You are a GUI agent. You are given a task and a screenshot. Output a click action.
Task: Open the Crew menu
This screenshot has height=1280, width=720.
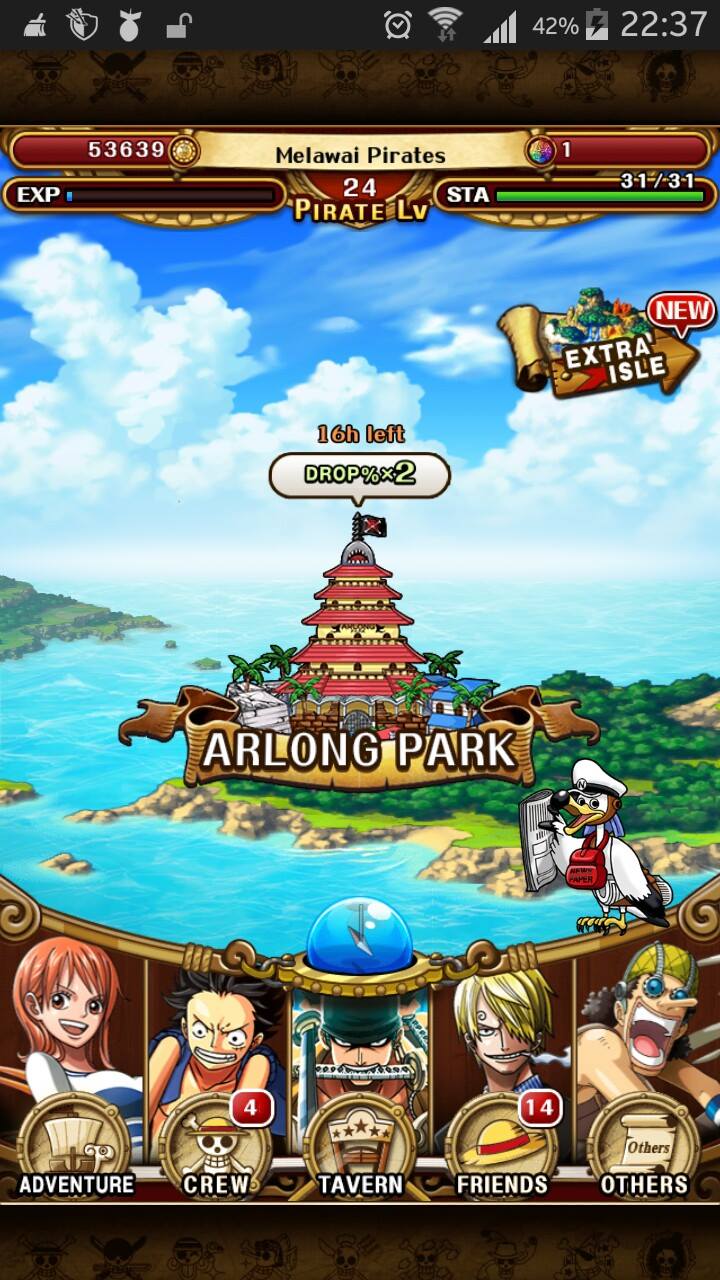tap(217, 1145)
